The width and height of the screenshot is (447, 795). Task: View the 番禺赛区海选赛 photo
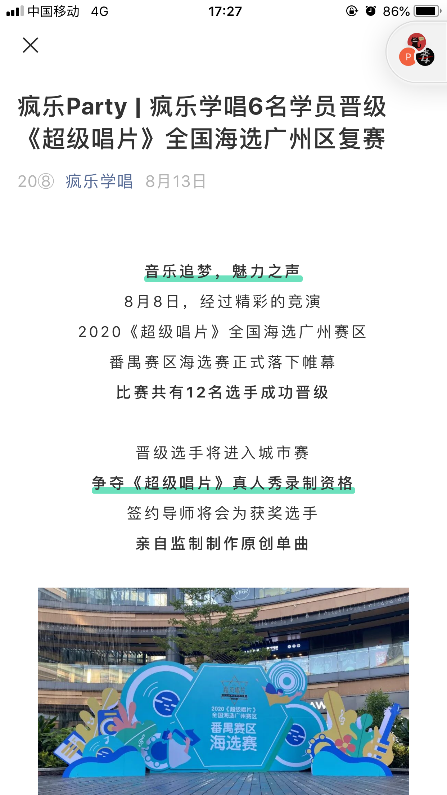tap(224, 692)
